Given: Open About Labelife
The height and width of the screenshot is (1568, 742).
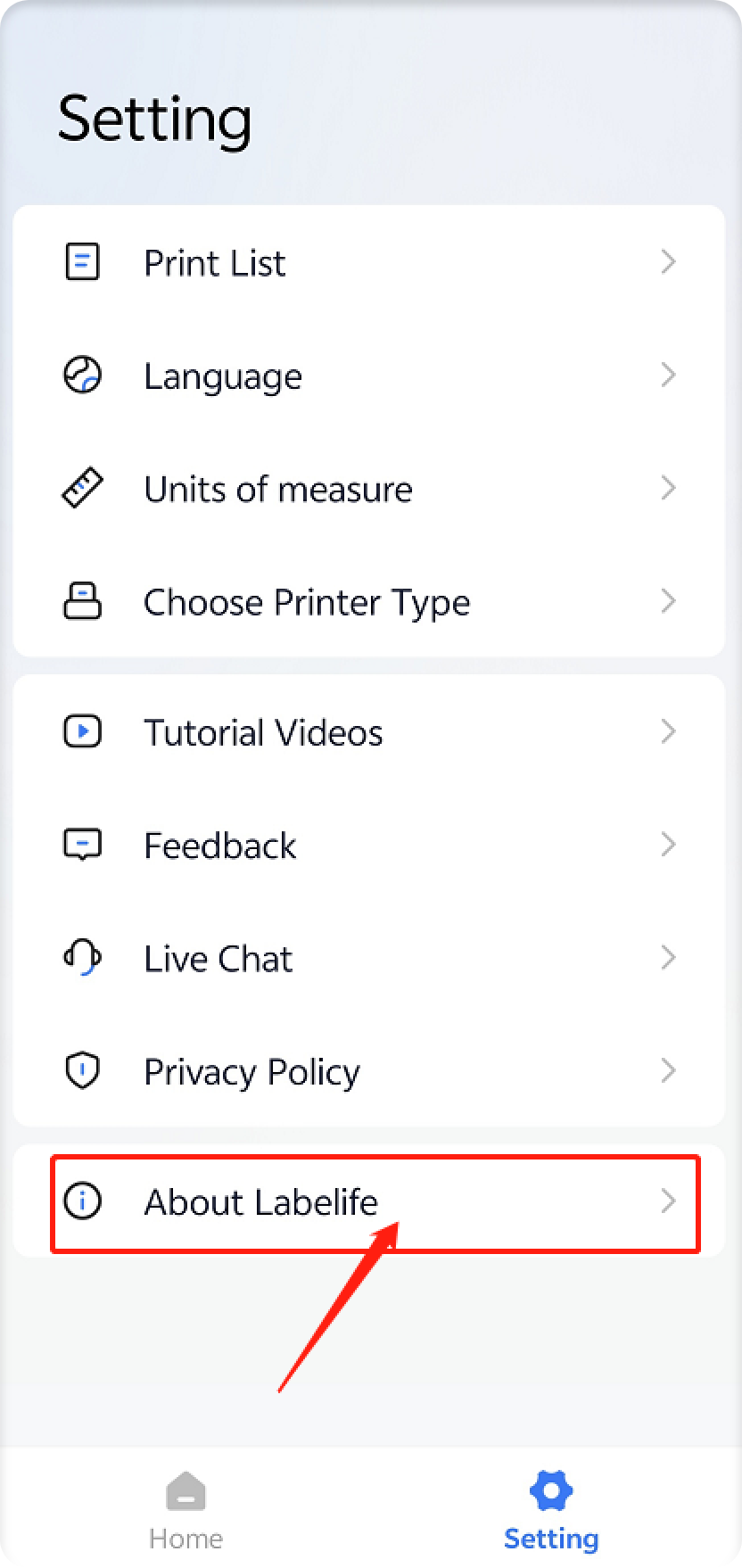Looking at the screenshot, I should pyautogui.click(x=369, y=1201).
